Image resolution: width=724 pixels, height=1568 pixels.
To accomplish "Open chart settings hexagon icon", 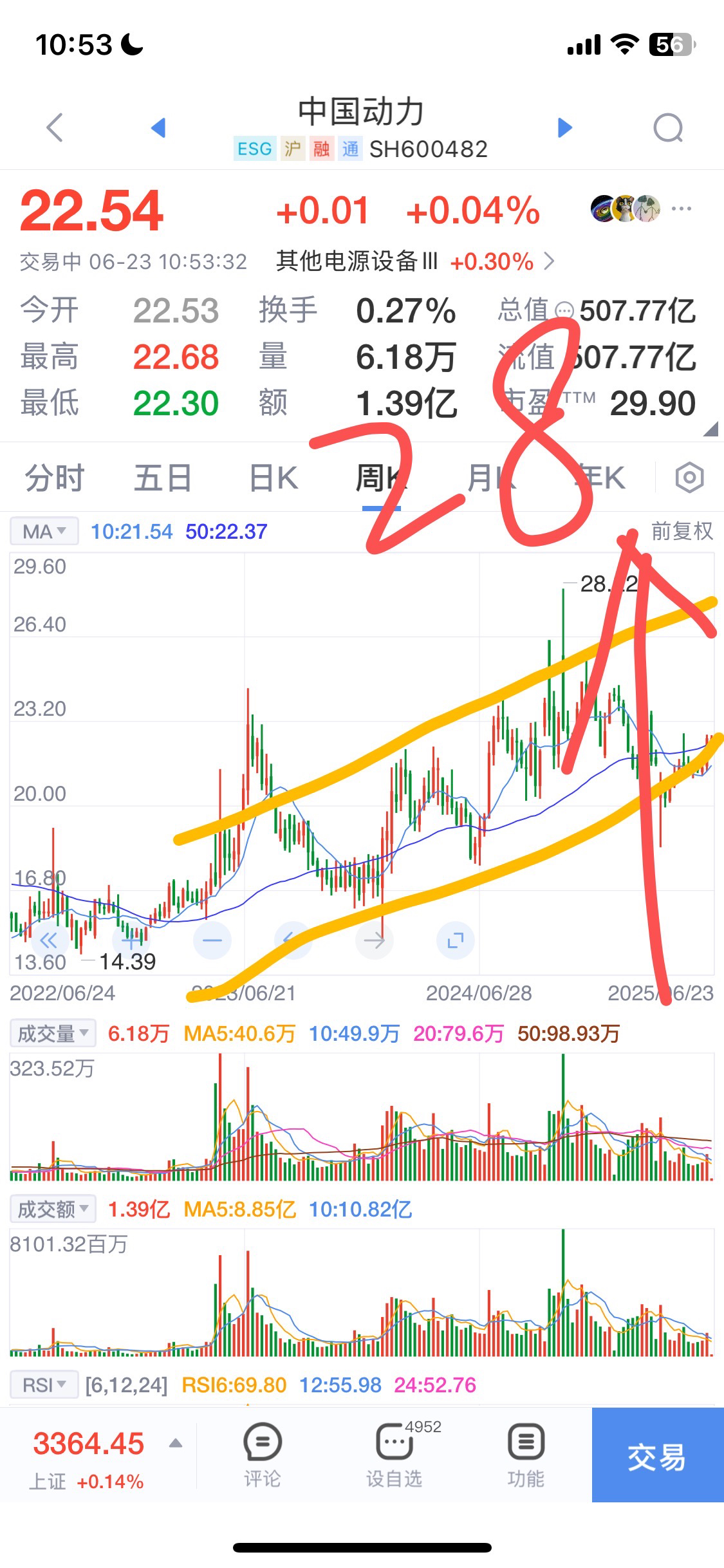I will point(689,478).
